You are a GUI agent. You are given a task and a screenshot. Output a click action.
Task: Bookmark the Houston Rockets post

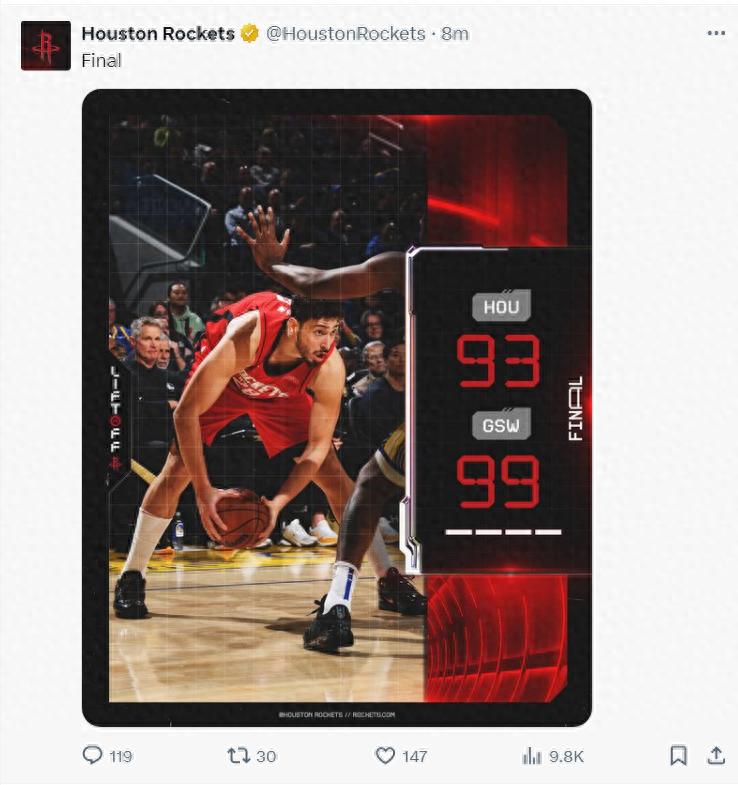coord(678,756)
